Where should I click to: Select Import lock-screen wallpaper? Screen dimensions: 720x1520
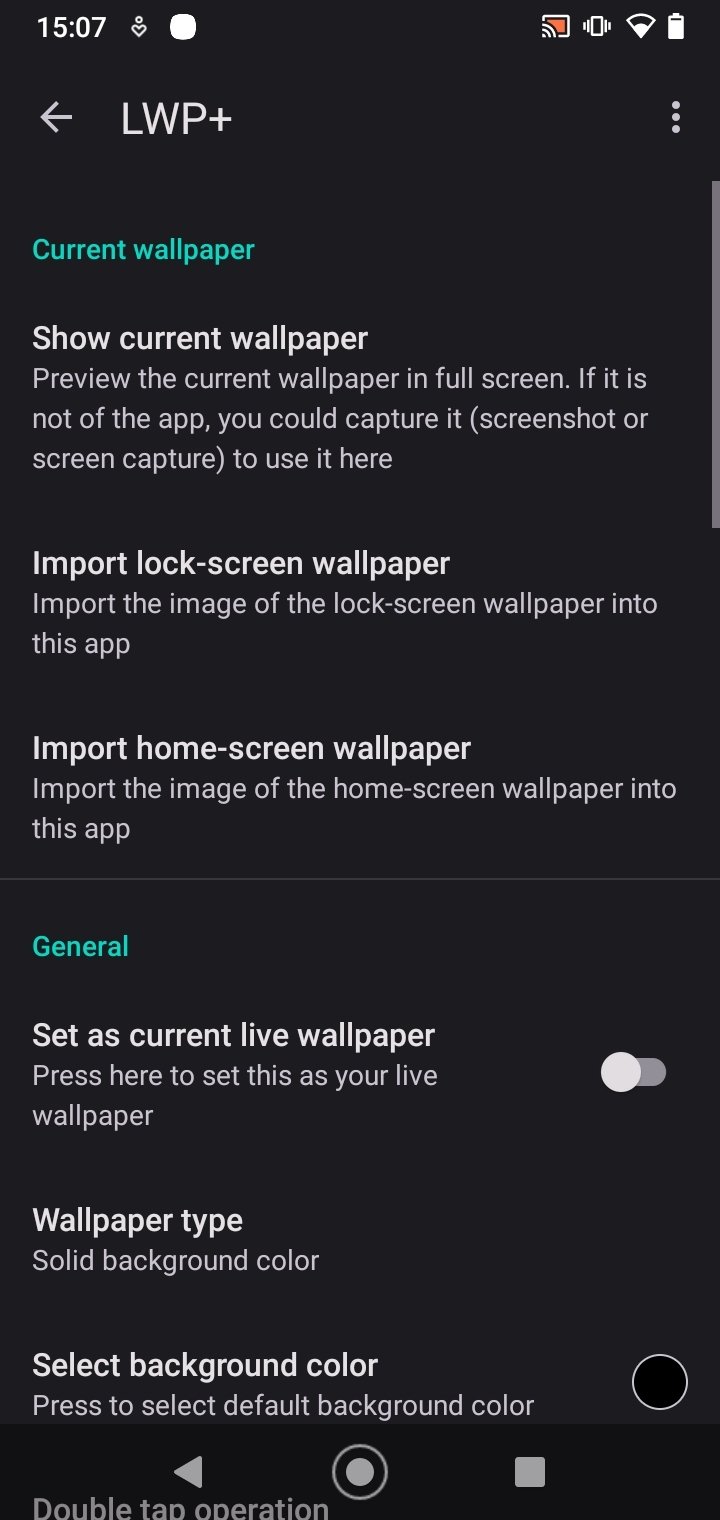point(340,601)
